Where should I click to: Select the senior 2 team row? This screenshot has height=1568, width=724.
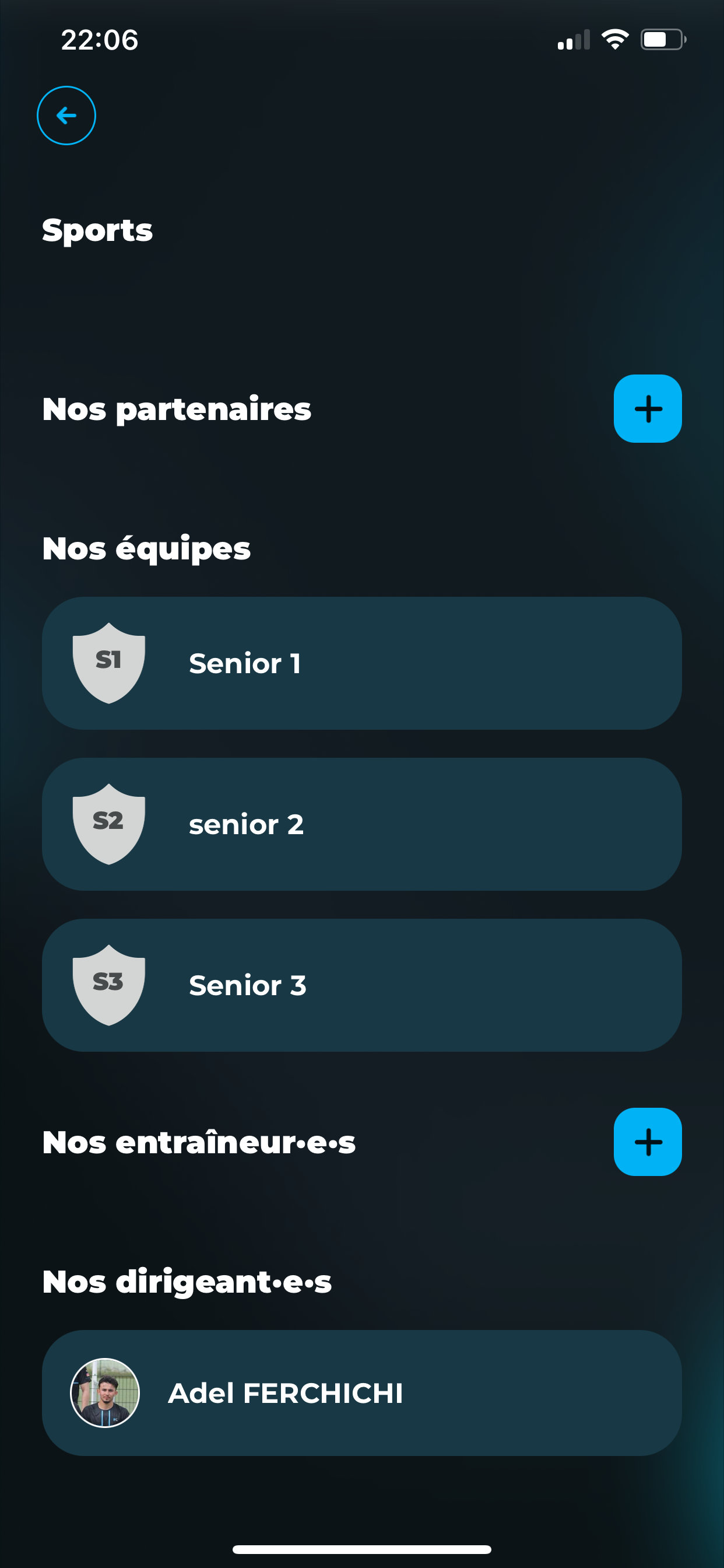click(x=361, y=824)
